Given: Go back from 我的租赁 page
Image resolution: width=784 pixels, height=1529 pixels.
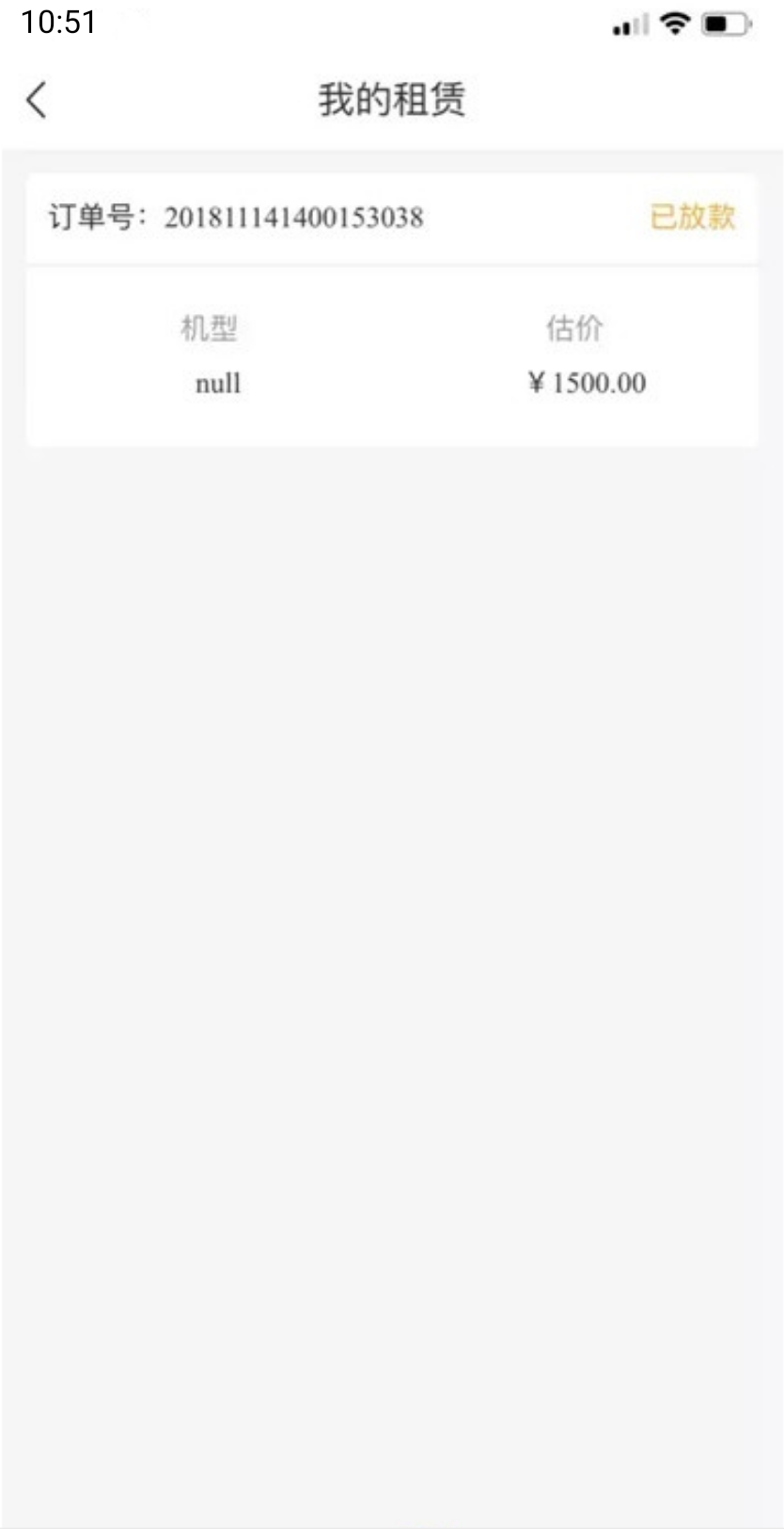Looking at the screenshot, I should 37,100.
